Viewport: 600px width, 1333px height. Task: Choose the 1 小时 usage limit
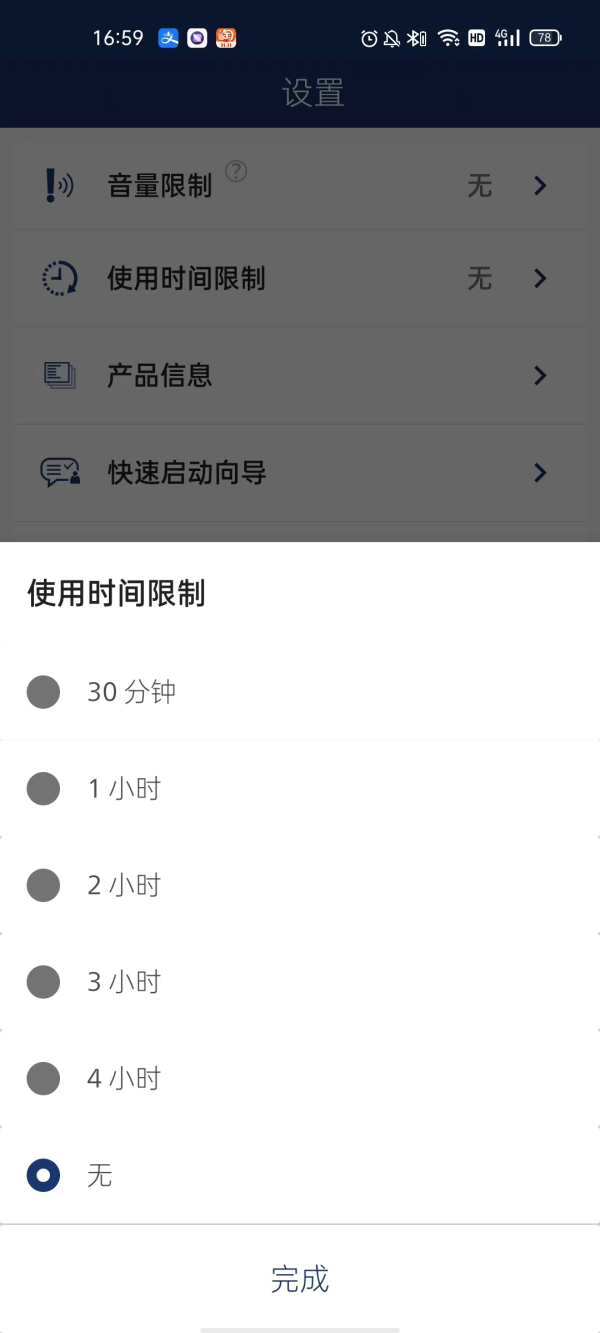point(300,789)
